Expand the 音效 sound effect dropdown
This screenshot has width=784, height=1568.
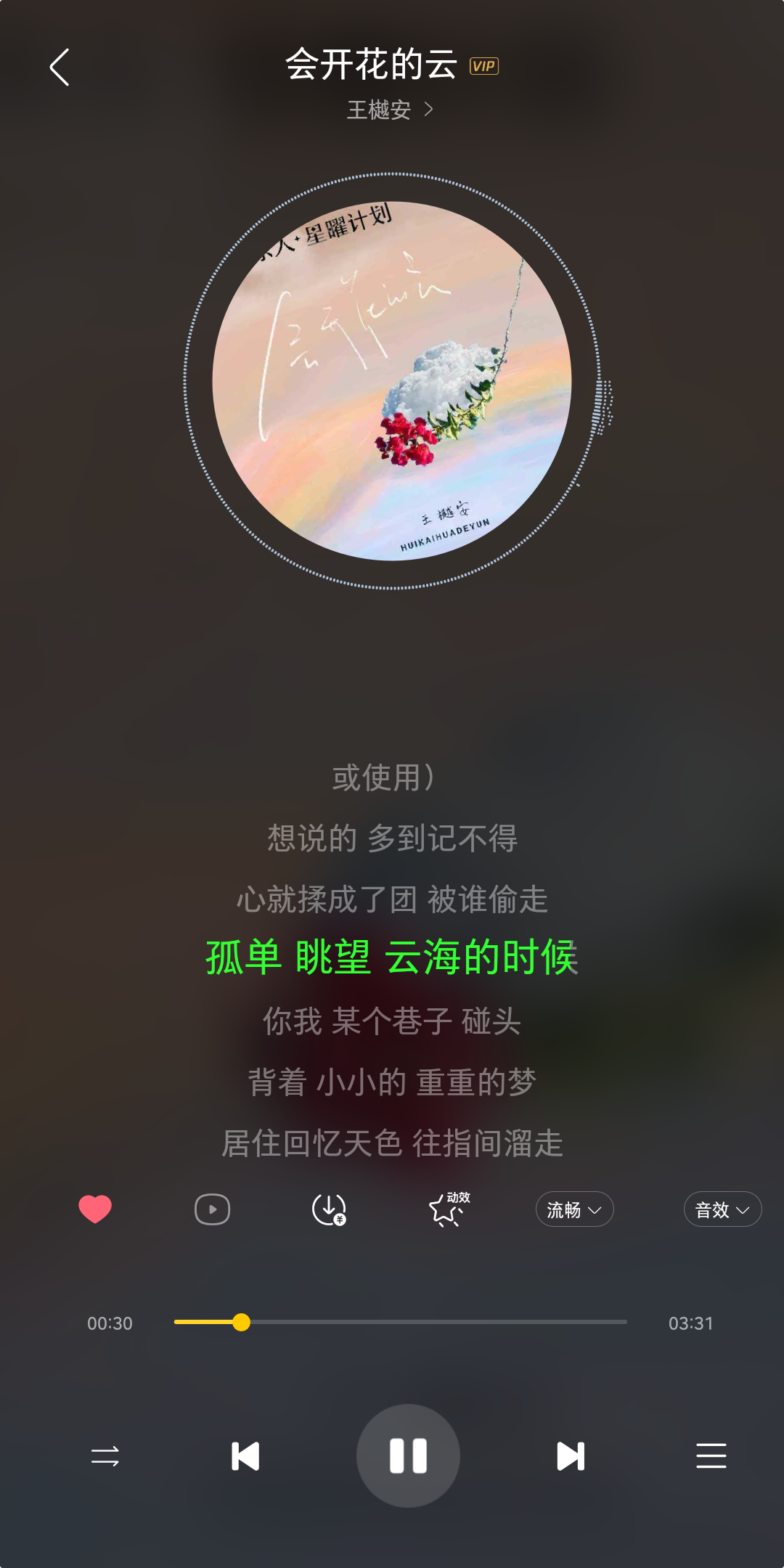tap(722, 1209)
